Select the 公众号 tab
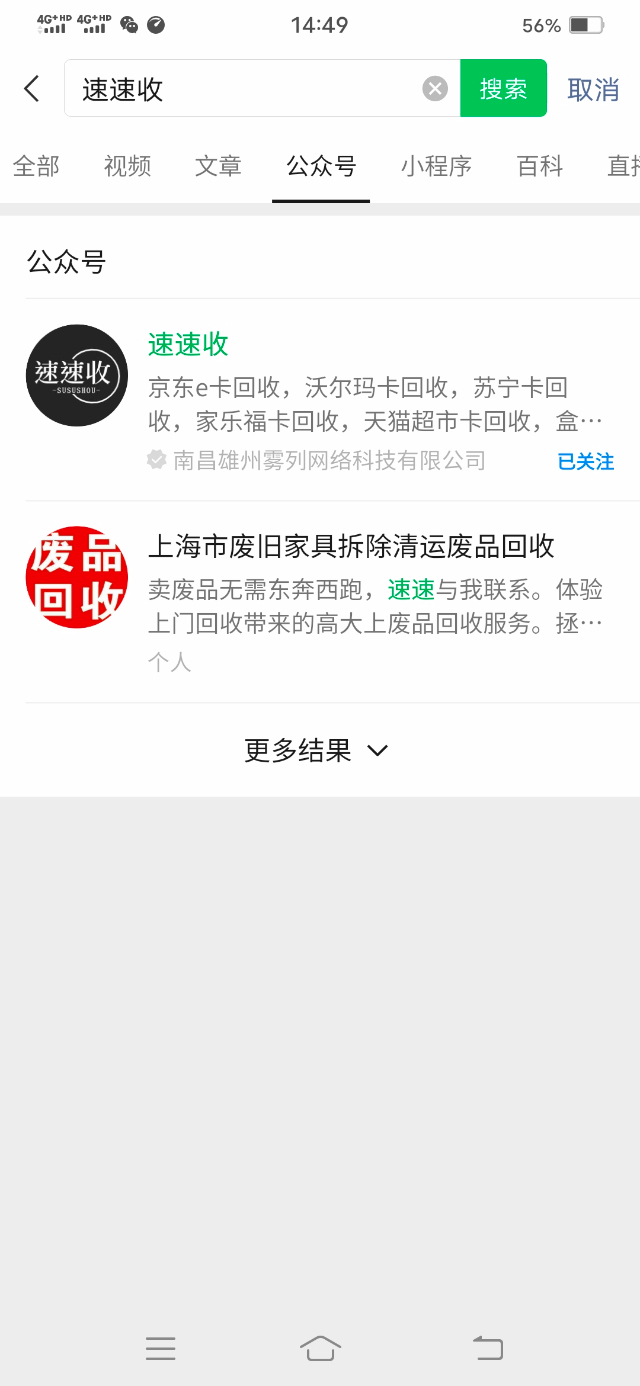640x1386 pixels. [321, 166]
